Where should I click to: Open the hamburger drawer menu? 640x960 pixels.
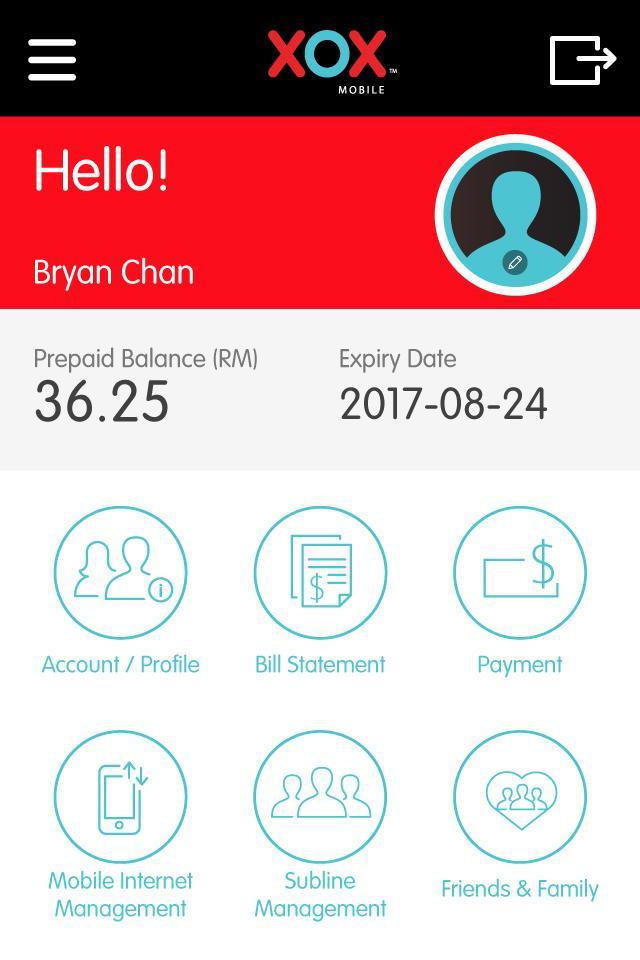(x=52, y=59)
